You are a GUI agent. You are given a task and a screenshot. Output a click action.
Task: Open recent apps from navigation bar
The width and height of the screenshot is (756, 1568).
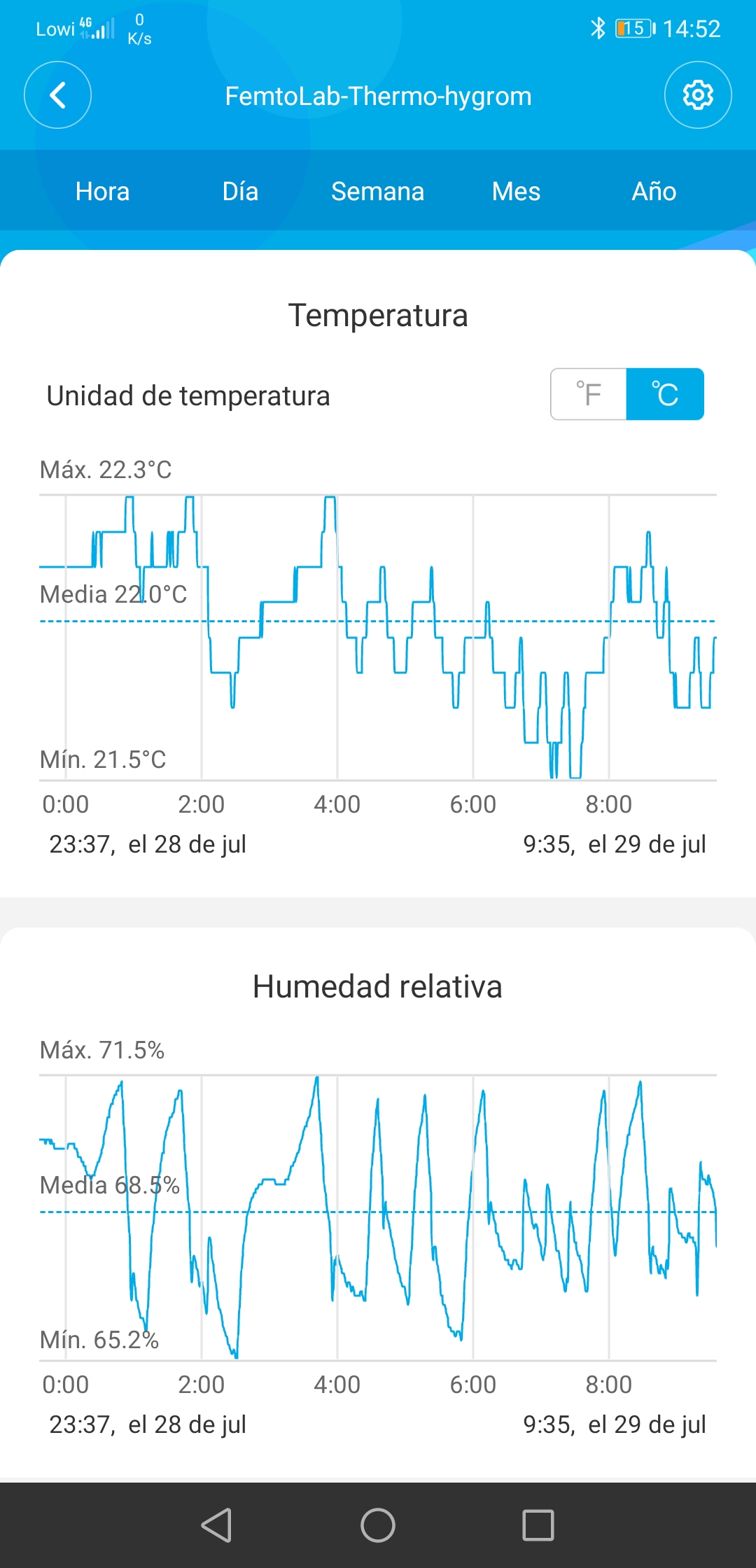[538, 1525]
